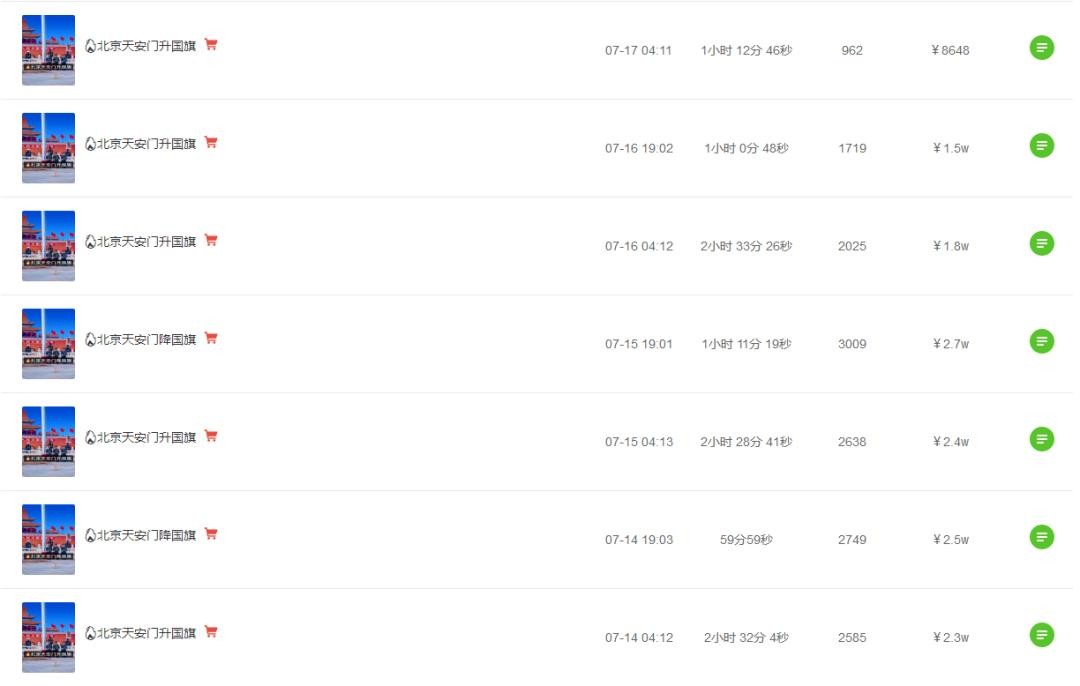
Task: Open details icon for the 07-14 04:12 livestream
Action: point(1042,635)
